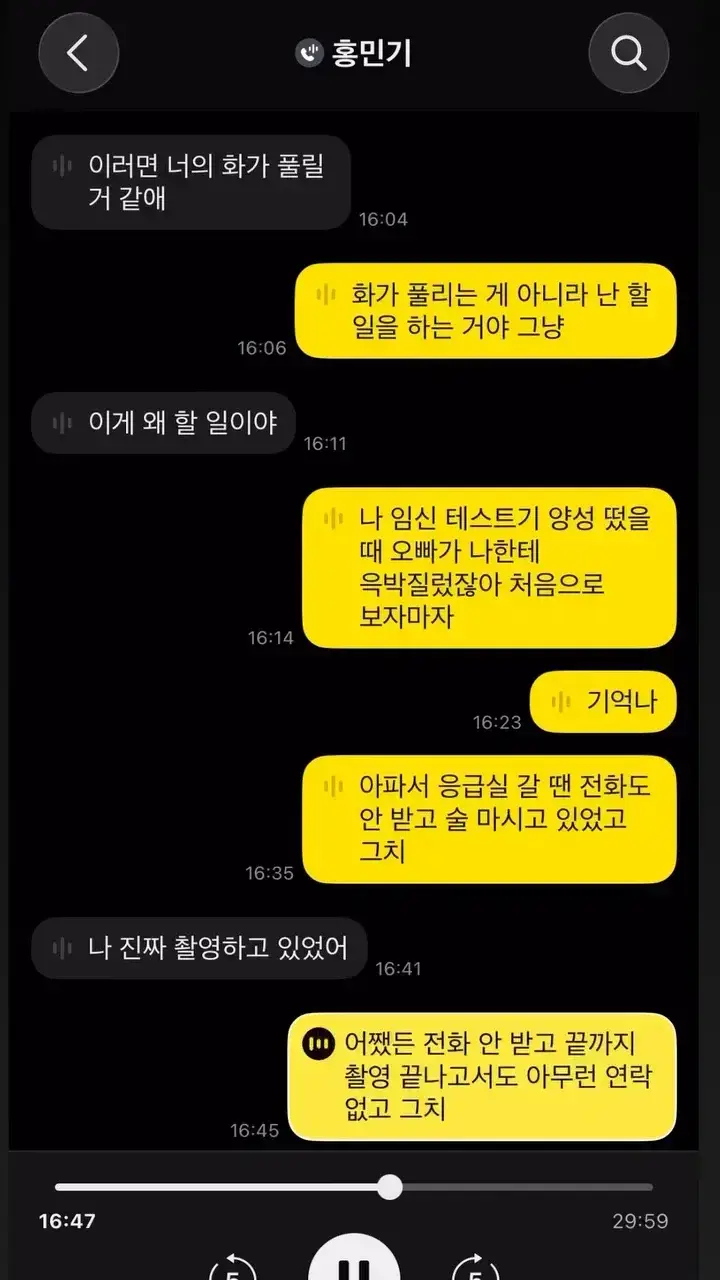This screenshot has width=720, height=1280.
Task: Select the '나 임신 테스트기 양성' message bubble
Action: (489, 568)
